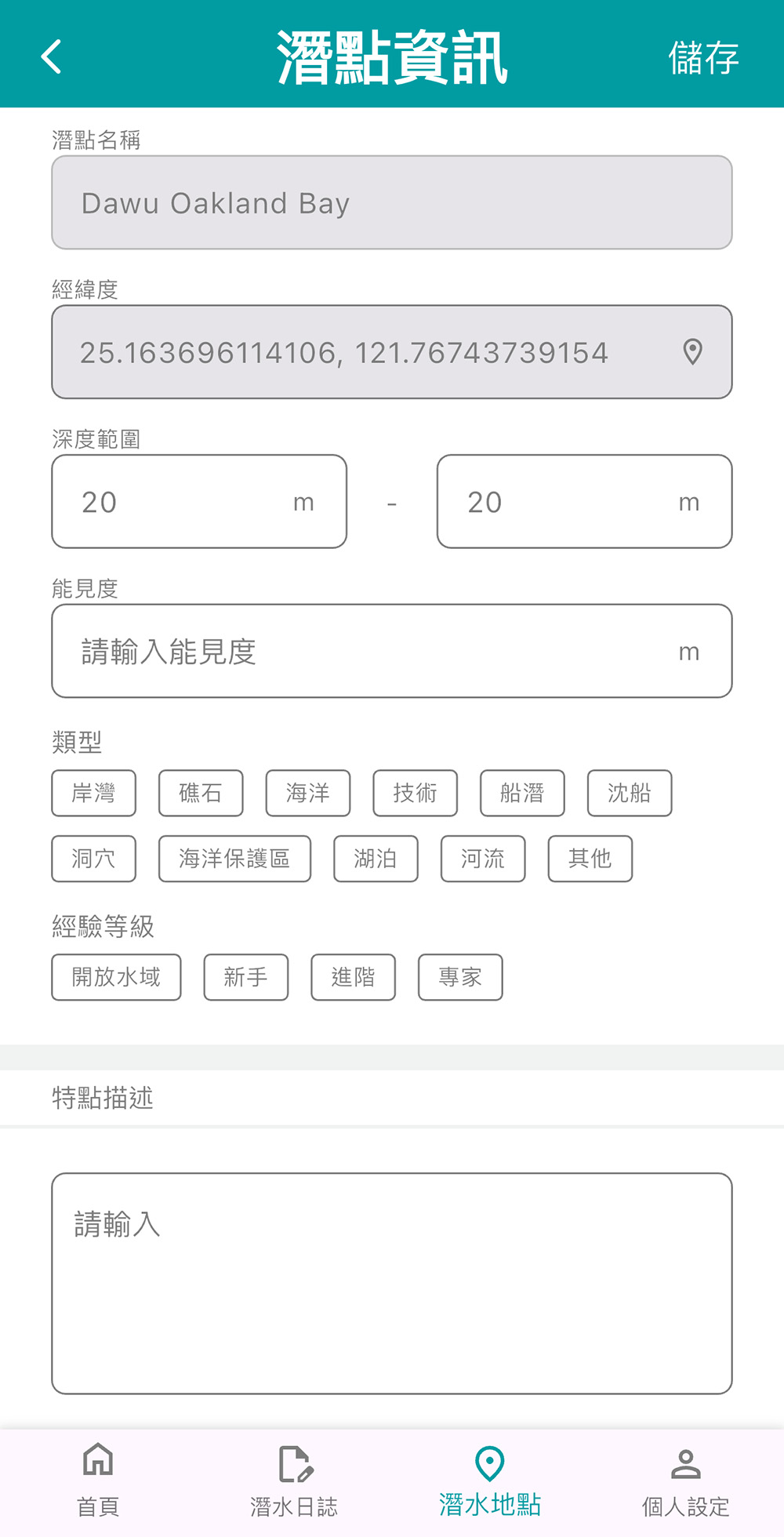The image size is (784, 1537).
Task: Select 專家 experience level
Action: point(460,977)
